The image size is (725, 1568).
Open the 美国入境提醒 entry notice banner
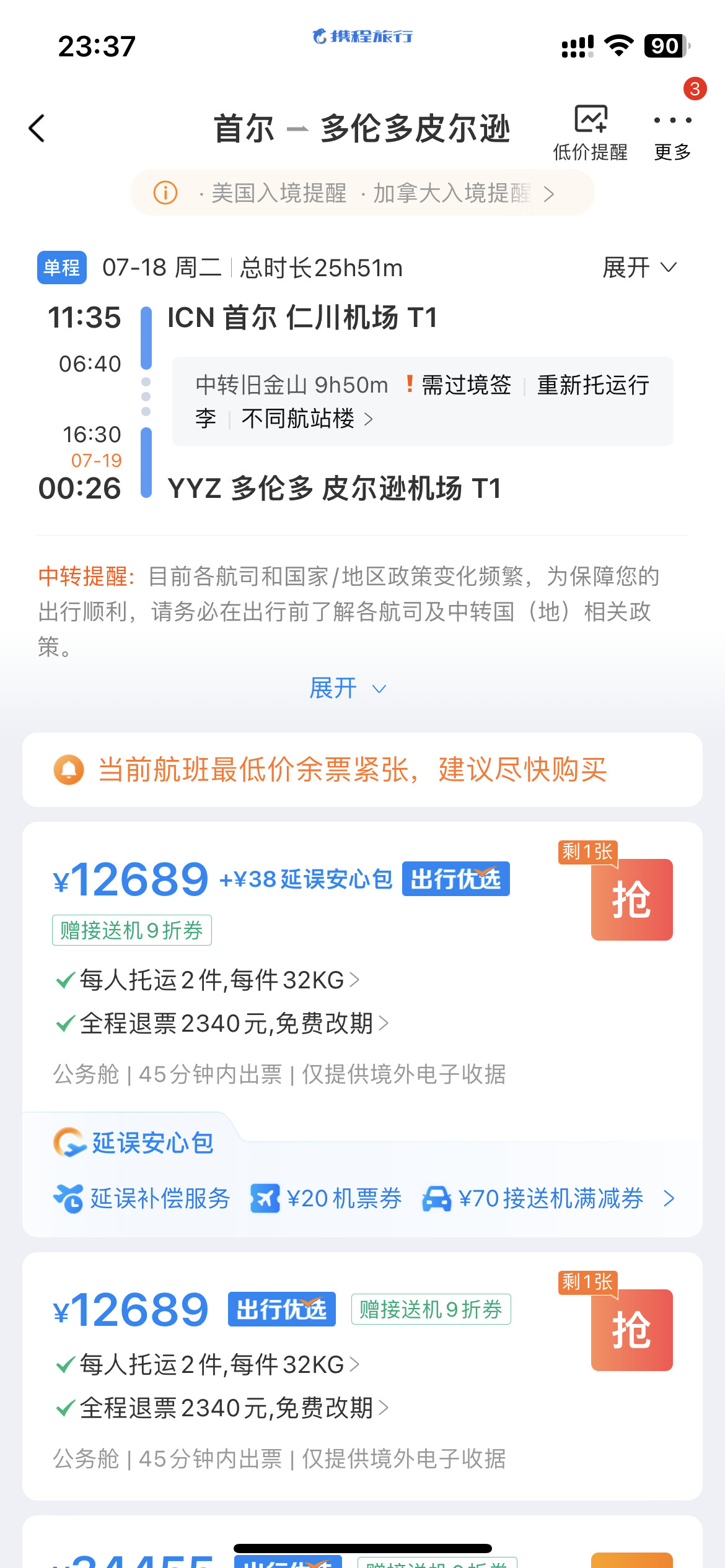pos(362,193)
